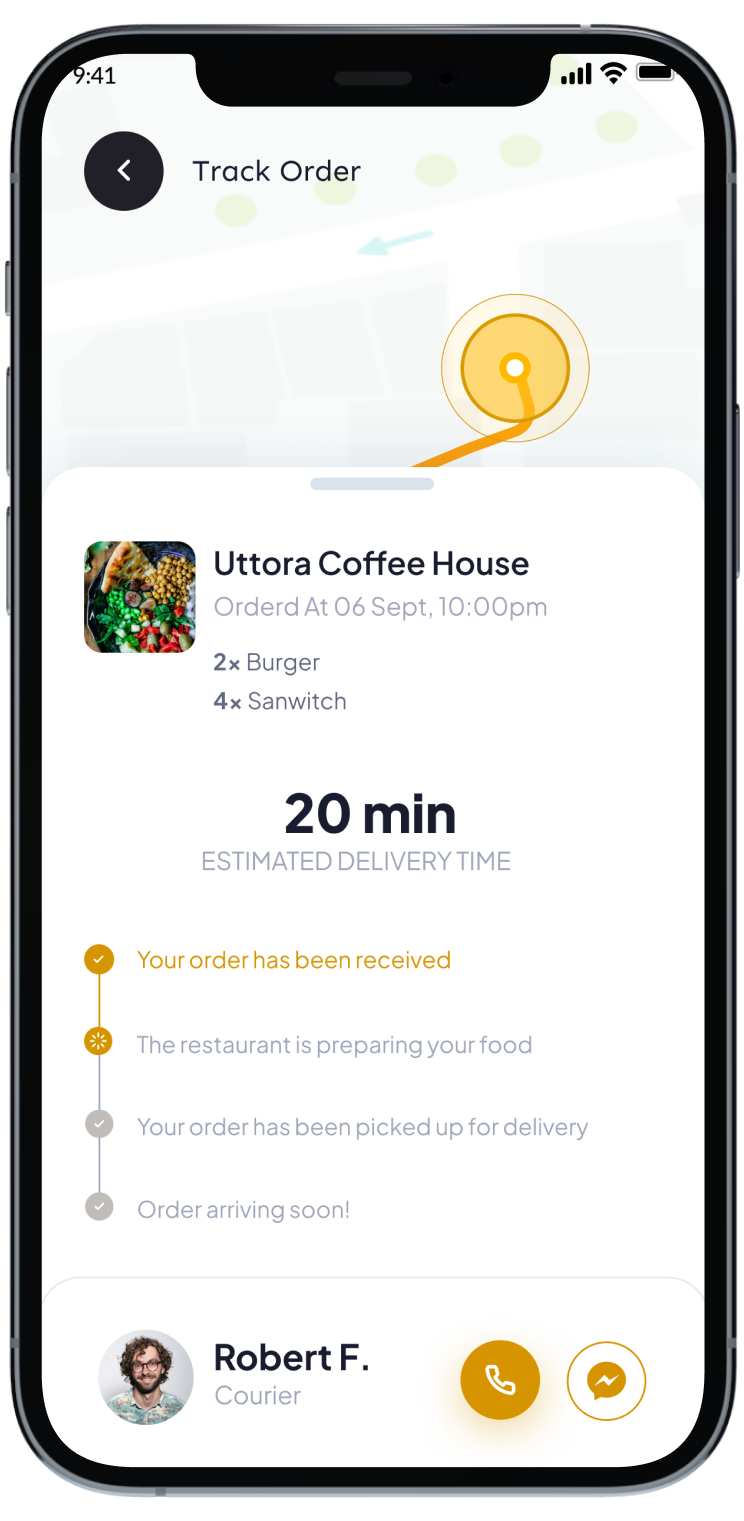Open Robert F.'s profile photo
The width and height of the screenshot is (744, 1521).
click(x=146, y=1377)
